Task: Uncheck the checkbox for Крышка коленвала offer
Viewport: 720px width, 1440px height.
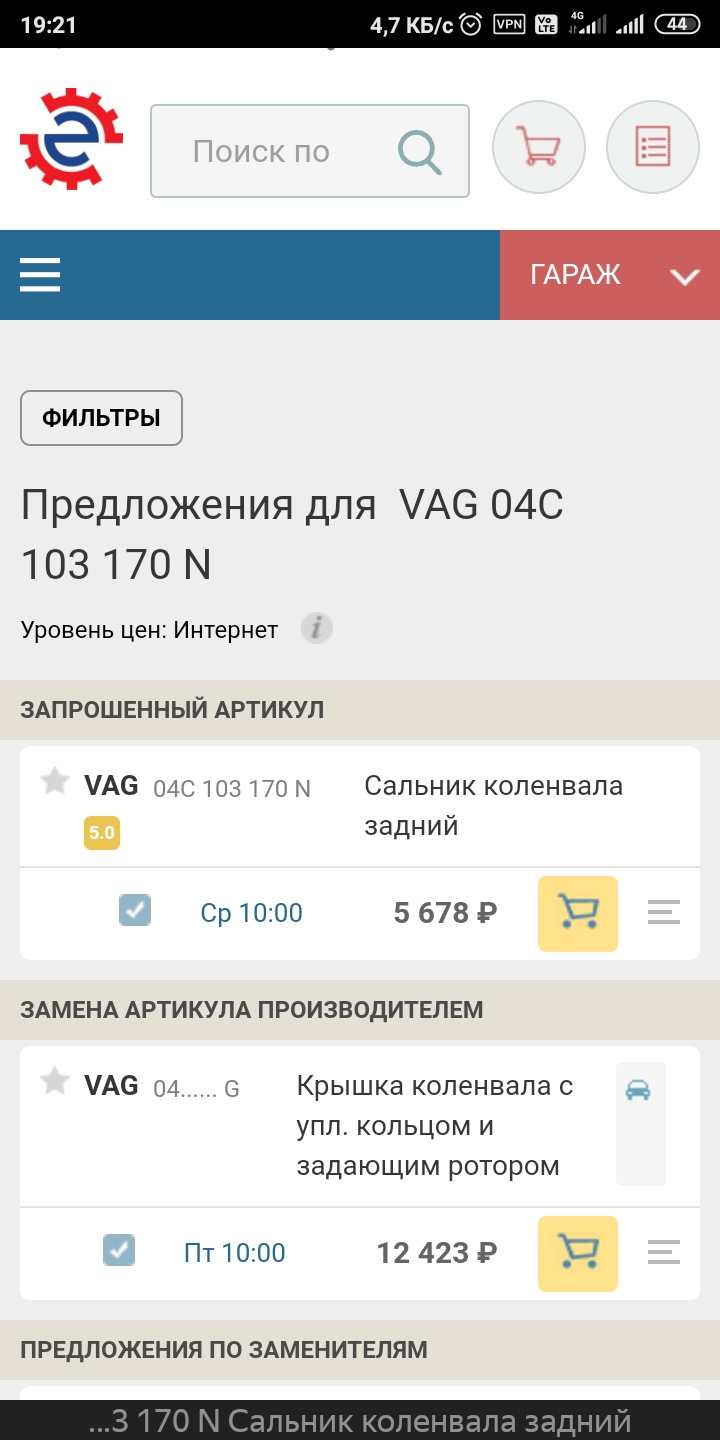Action: click(118, 1251)
